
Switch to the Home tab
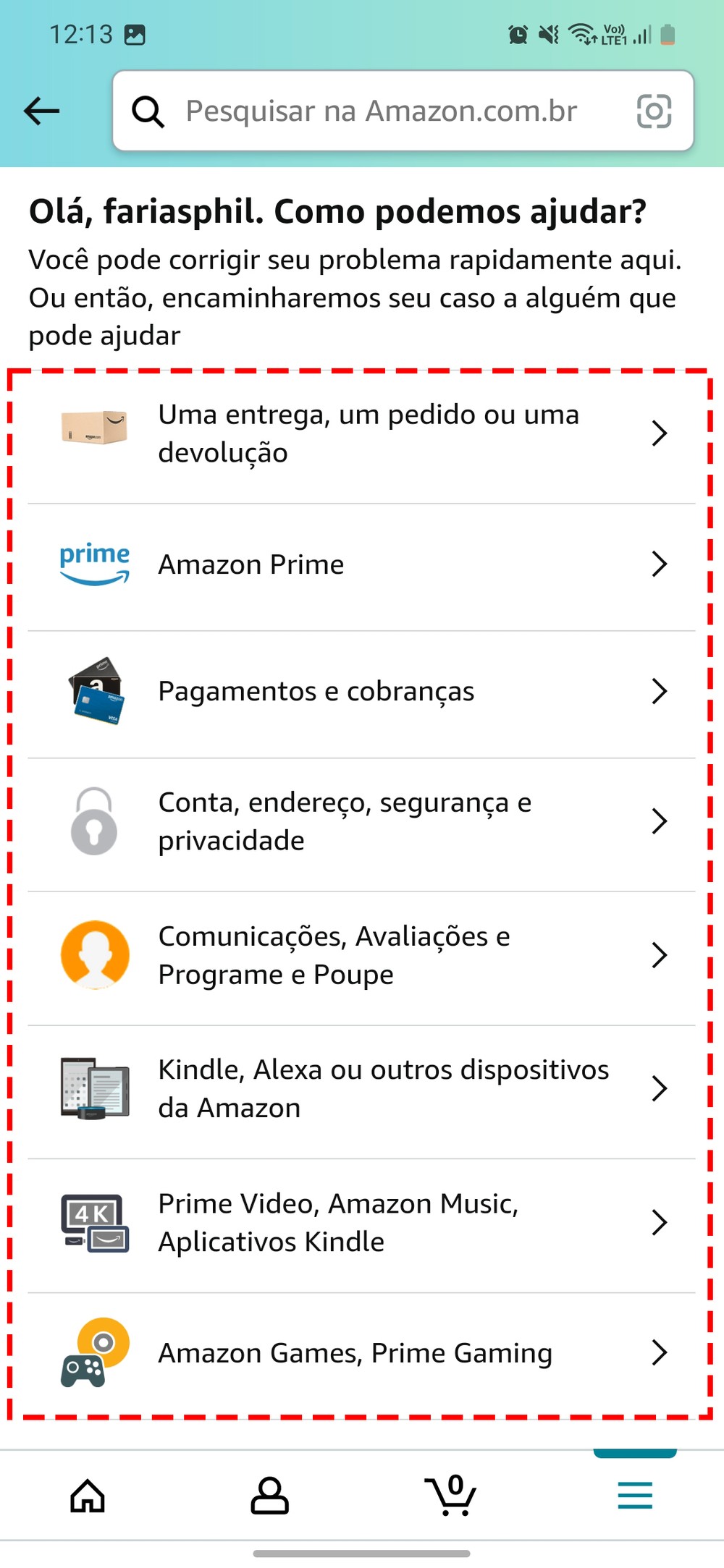[x=88, y=1496]
